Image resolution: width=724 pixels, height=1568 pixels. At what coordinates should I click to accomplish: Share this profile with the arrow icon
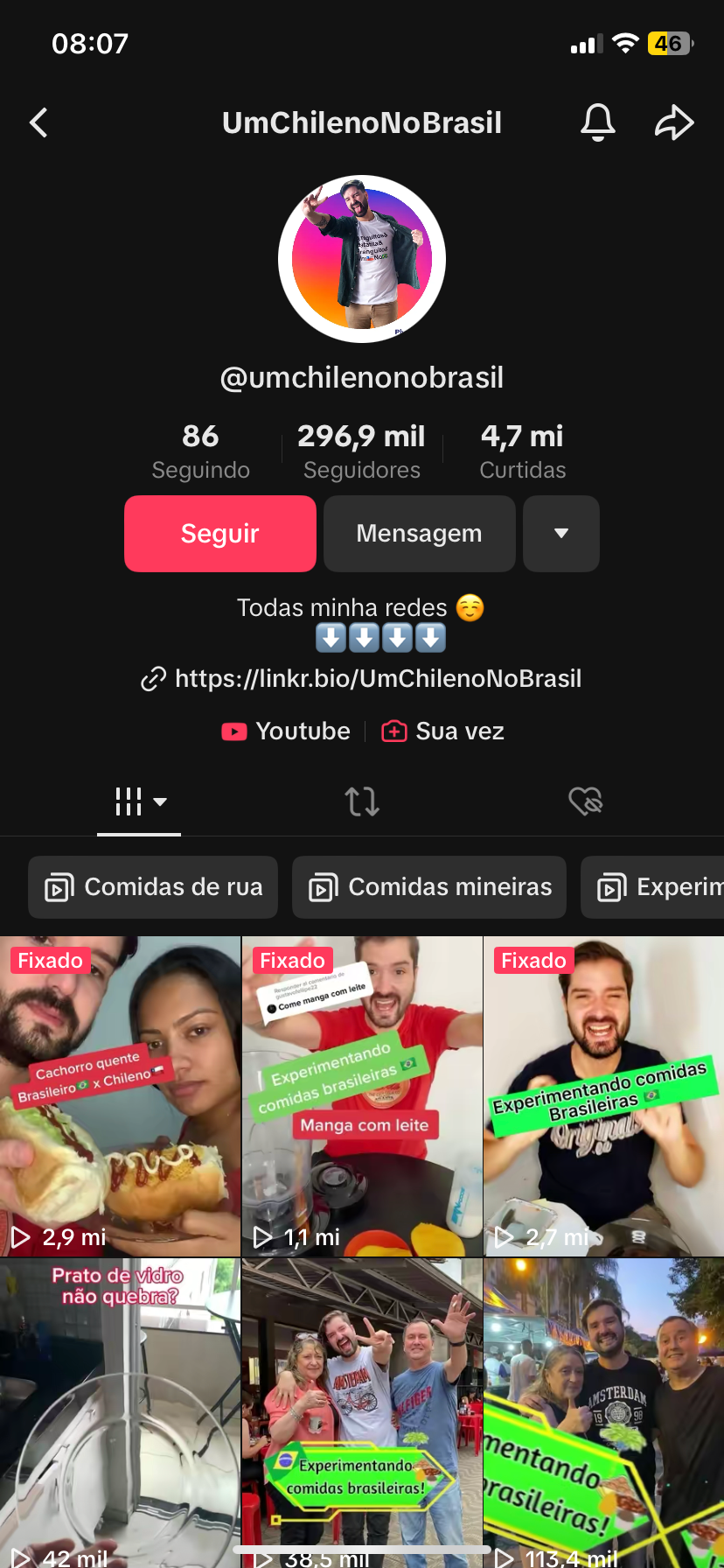click(674, 122)
